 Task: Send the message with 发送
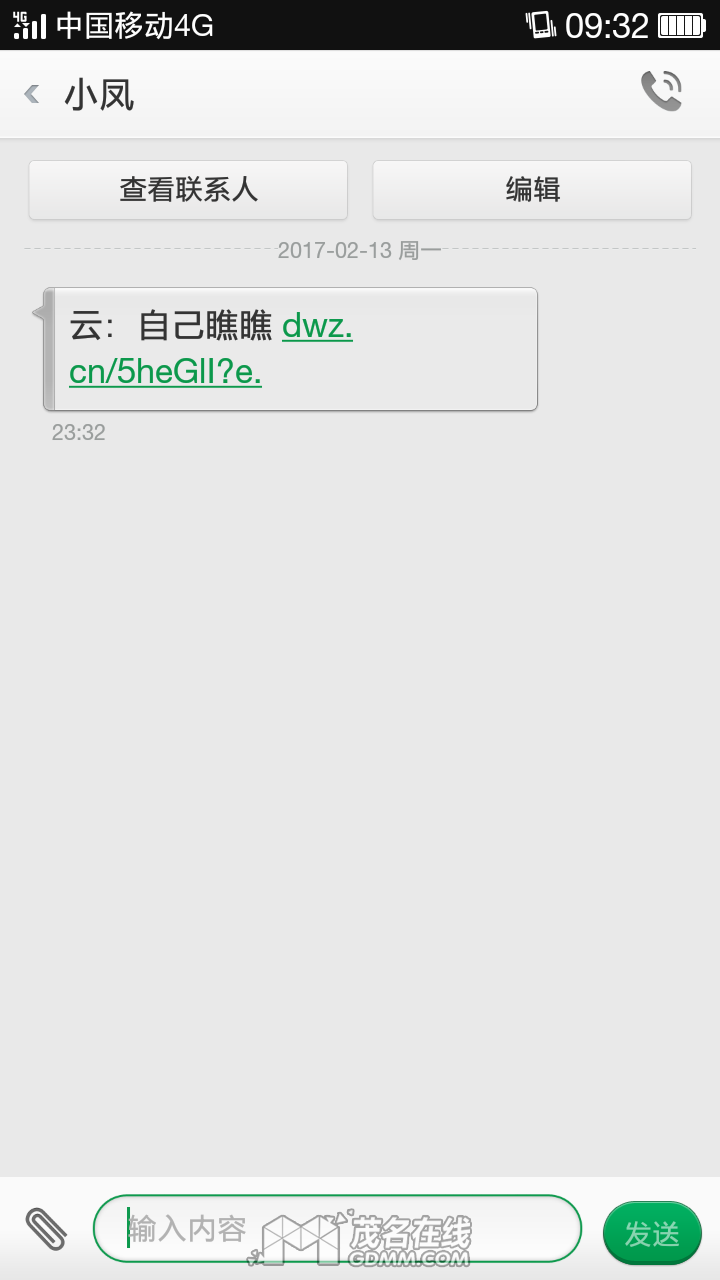pos(652,1233)
